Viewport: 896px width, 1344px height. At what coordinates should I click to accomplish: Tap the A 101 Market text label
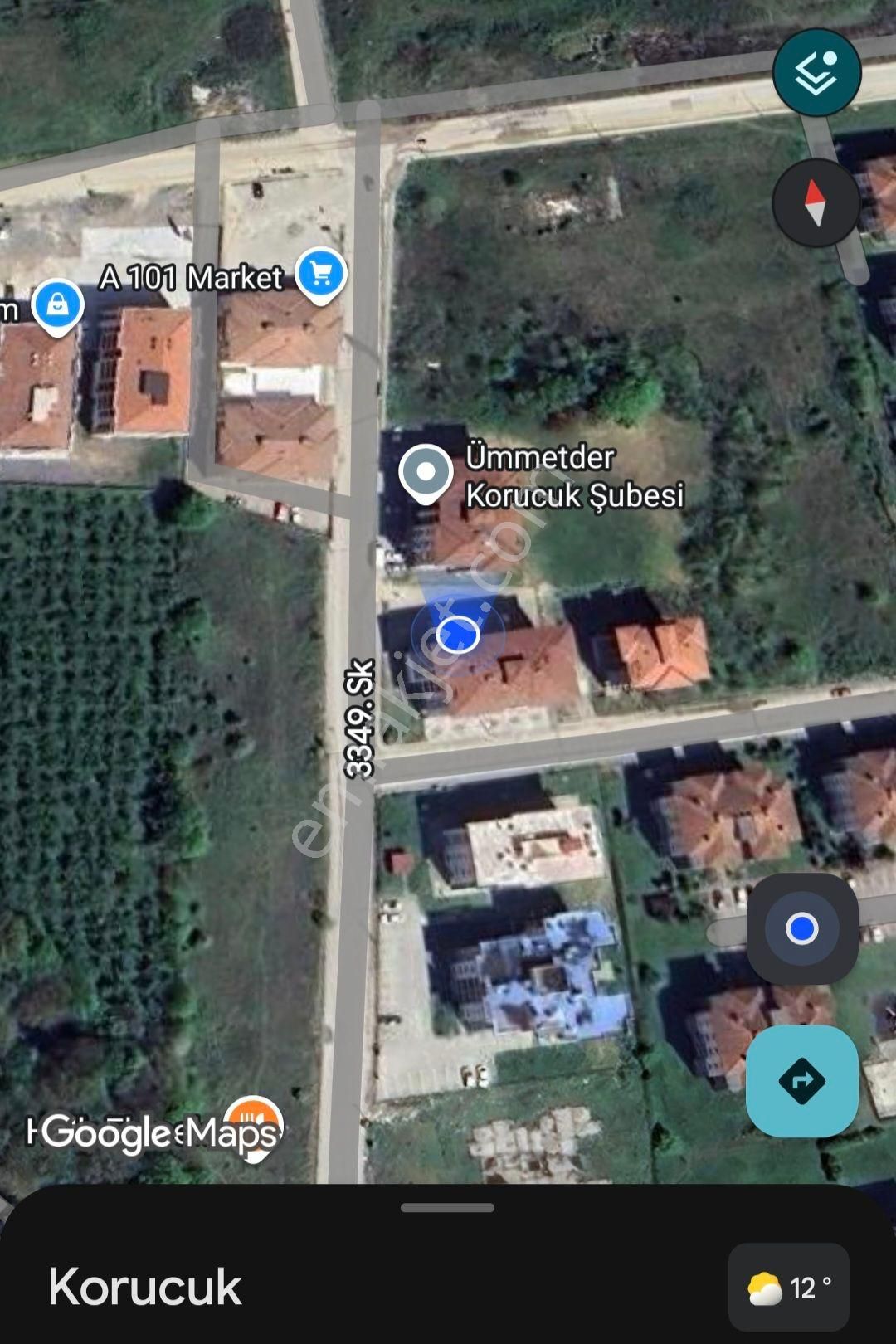[192, 276]
